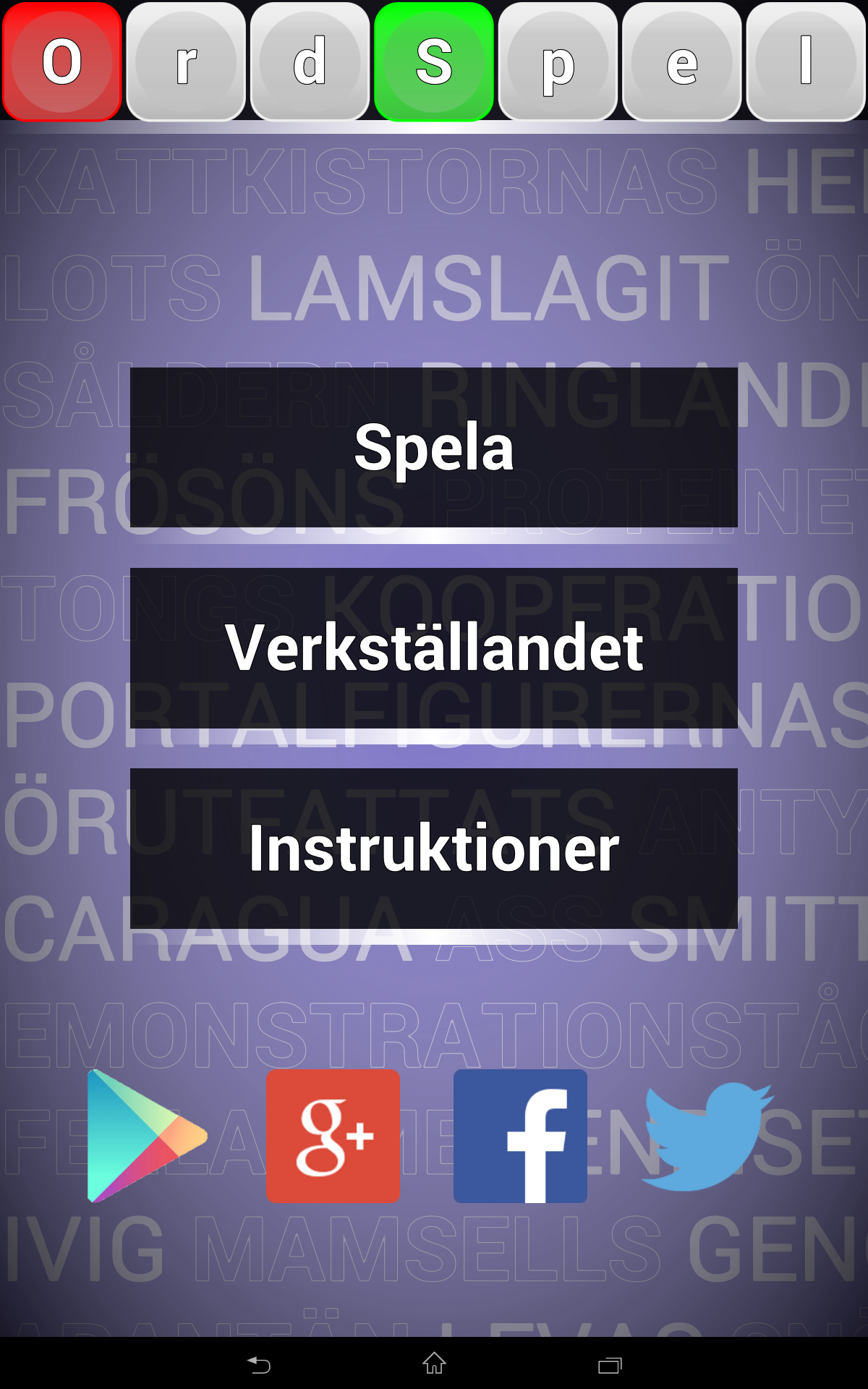Open the Facebook icon
This screenshot has height=1389, width=868.
click(x=520, y=1136)
